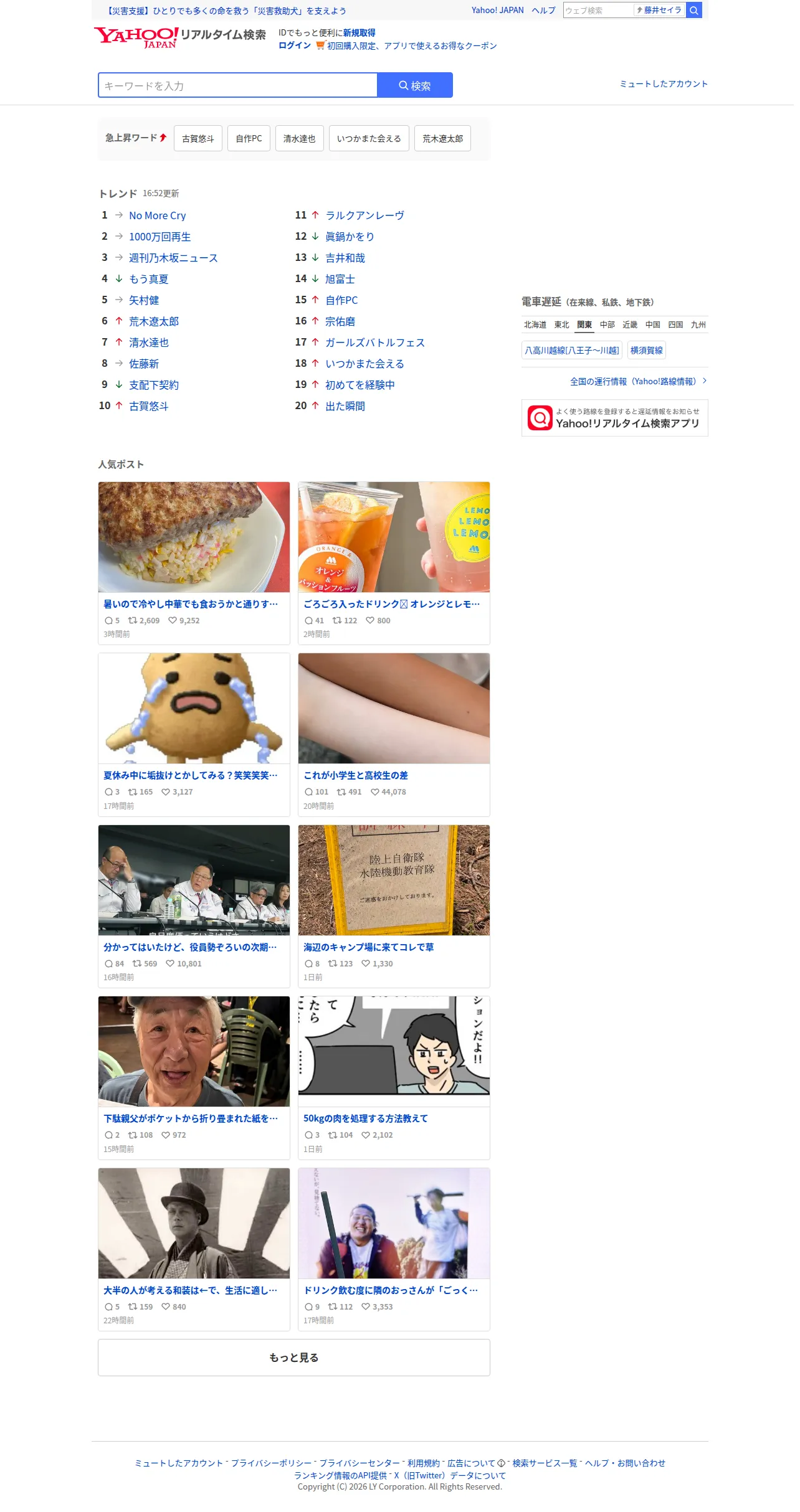
Task: Switch train delay region to 北海道
Action: pos(535,324)
